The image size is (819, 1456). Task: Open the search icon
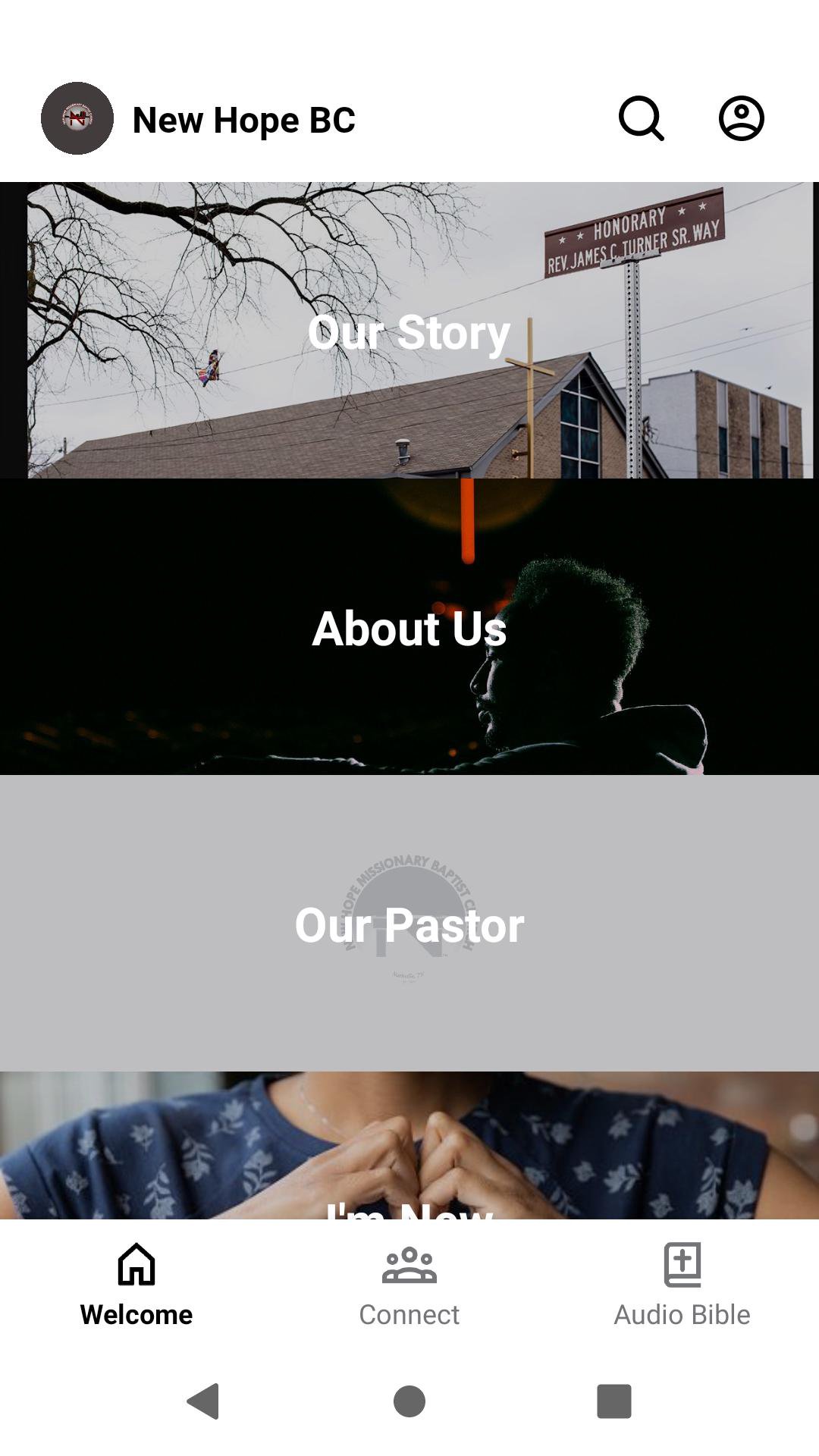pos(642,119)
